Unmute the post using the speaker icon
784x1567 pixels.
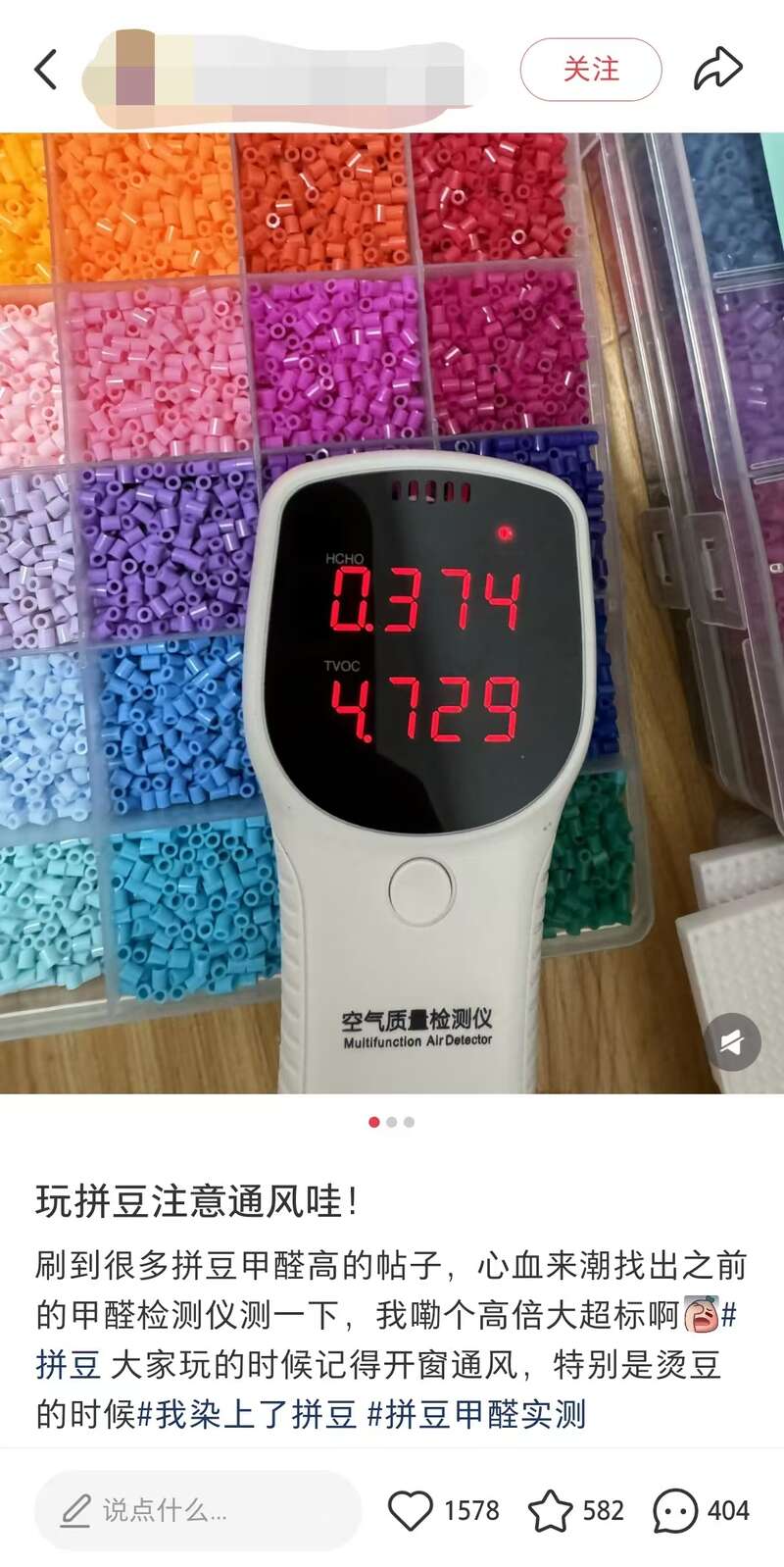[x=733, y=1042]
